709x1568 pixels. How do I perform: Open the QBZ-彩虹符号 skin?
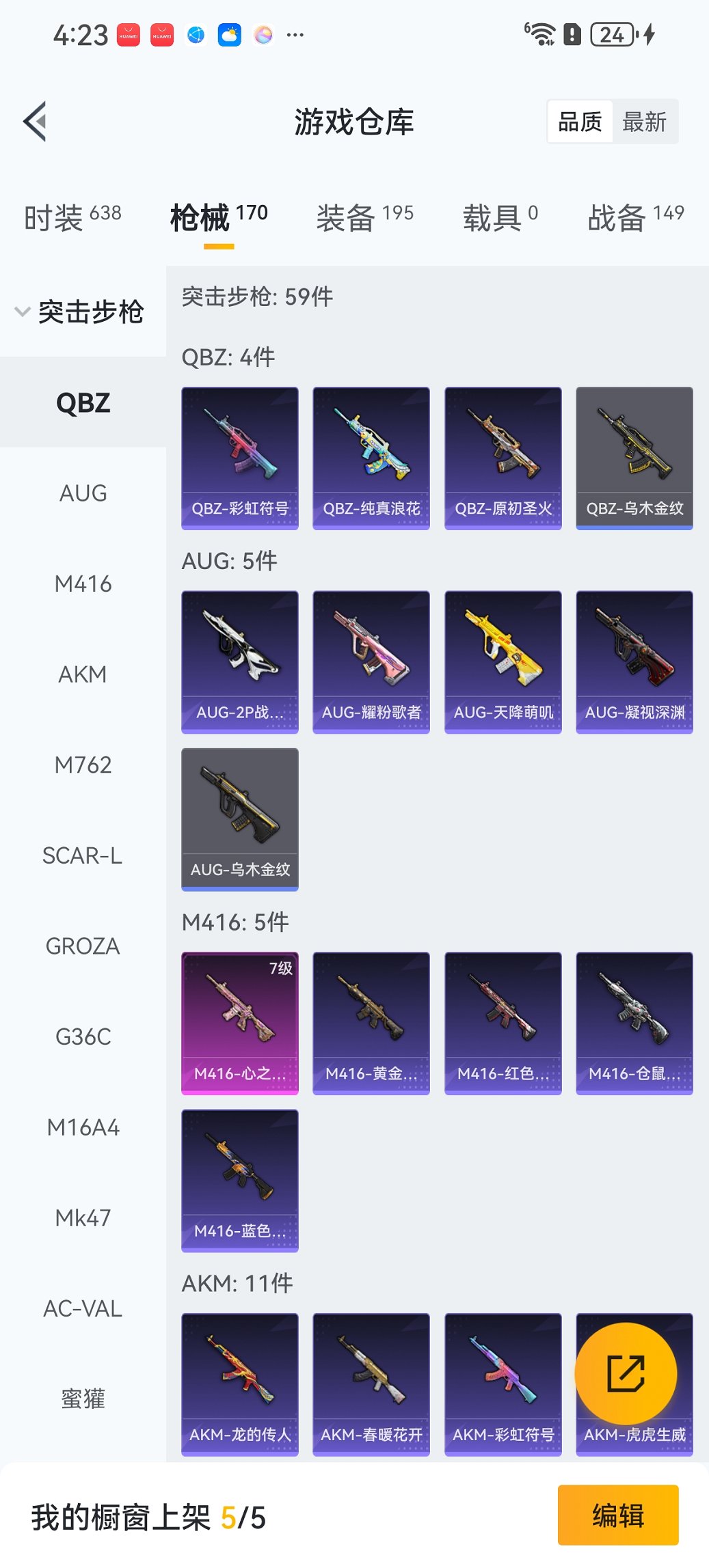pyautogui.click(x=240, y=458)
